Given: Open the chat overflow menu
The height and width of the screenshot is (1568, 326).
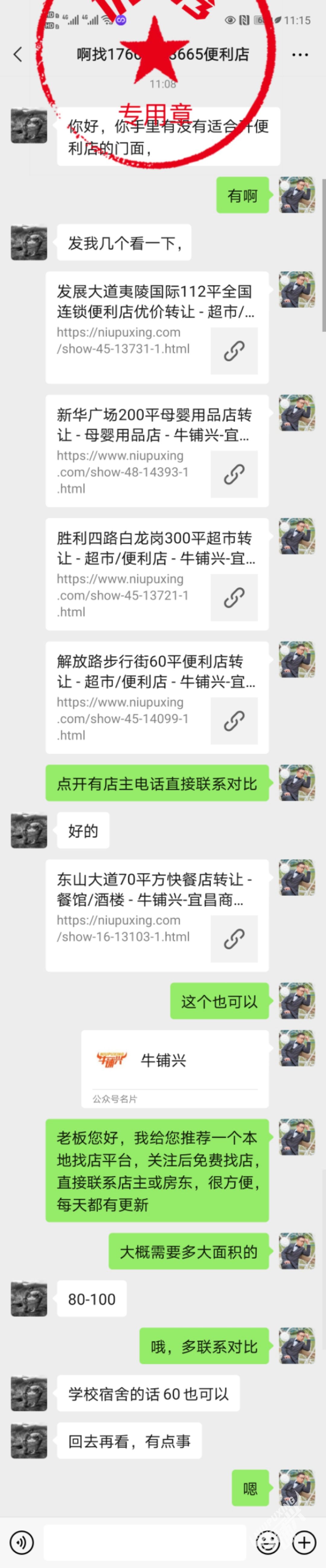Looking at the screenshot, I should point(300,55).
